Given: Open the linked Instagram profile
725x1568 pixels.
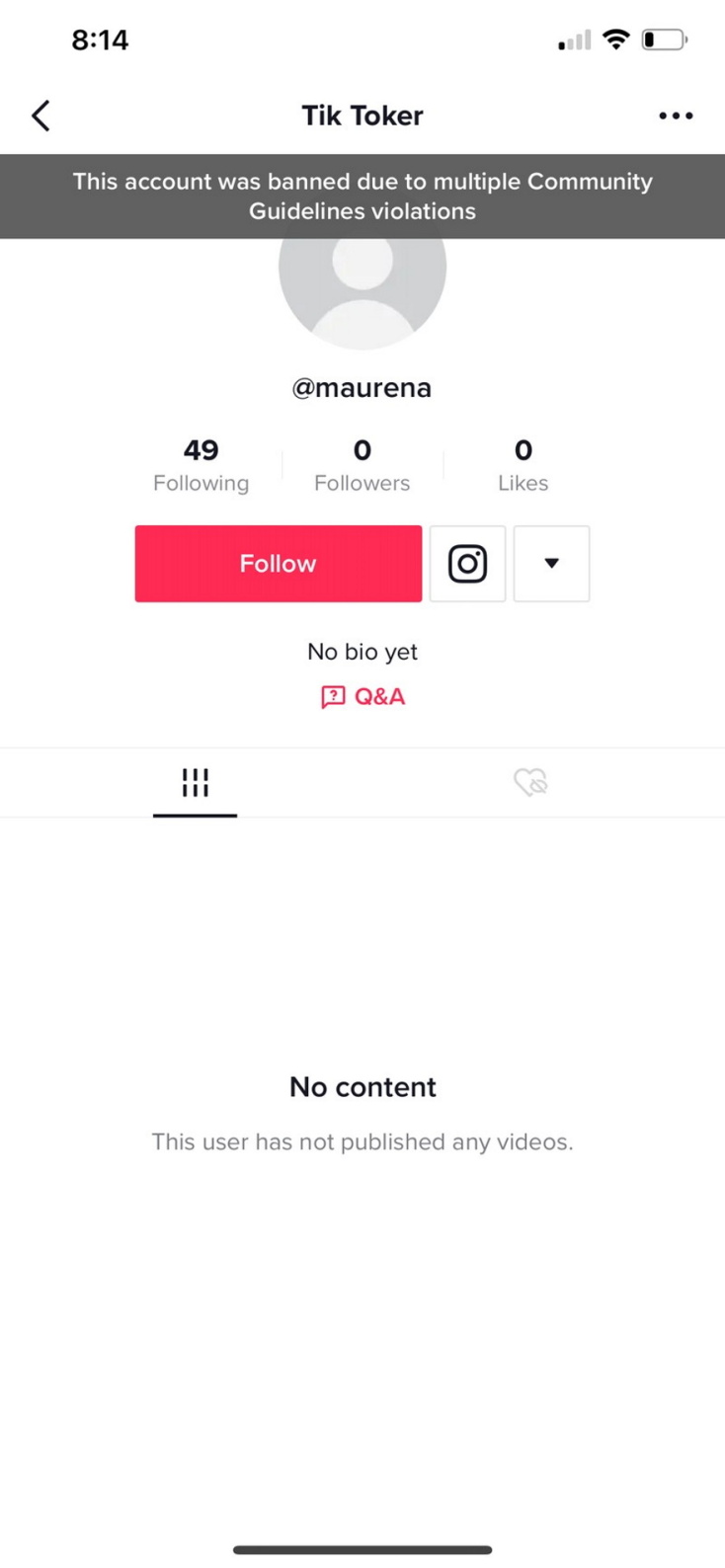Looking at the screenshot, I should [x=467, y=564].
